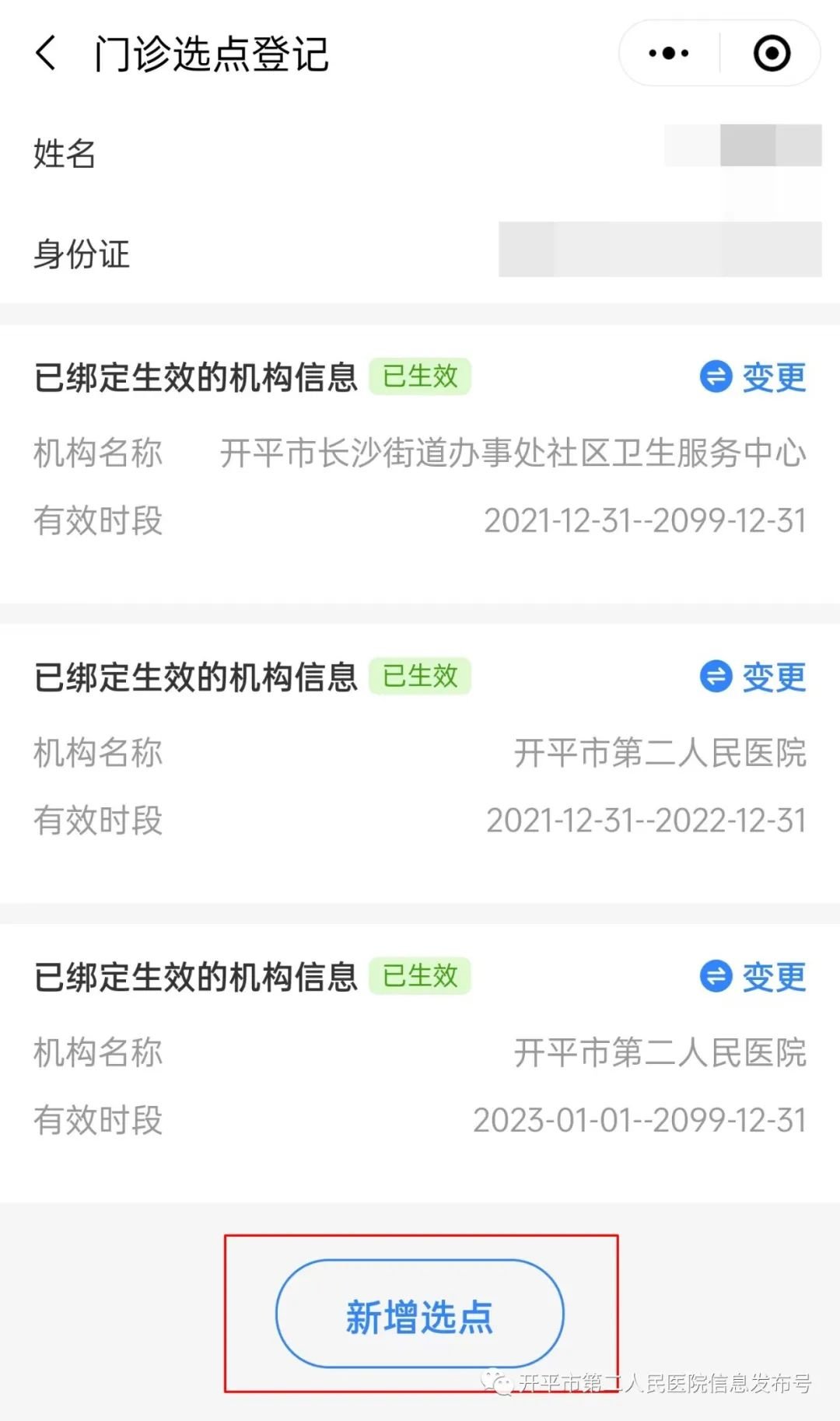Tap the 新增选点 button

tap(420, 1316)
